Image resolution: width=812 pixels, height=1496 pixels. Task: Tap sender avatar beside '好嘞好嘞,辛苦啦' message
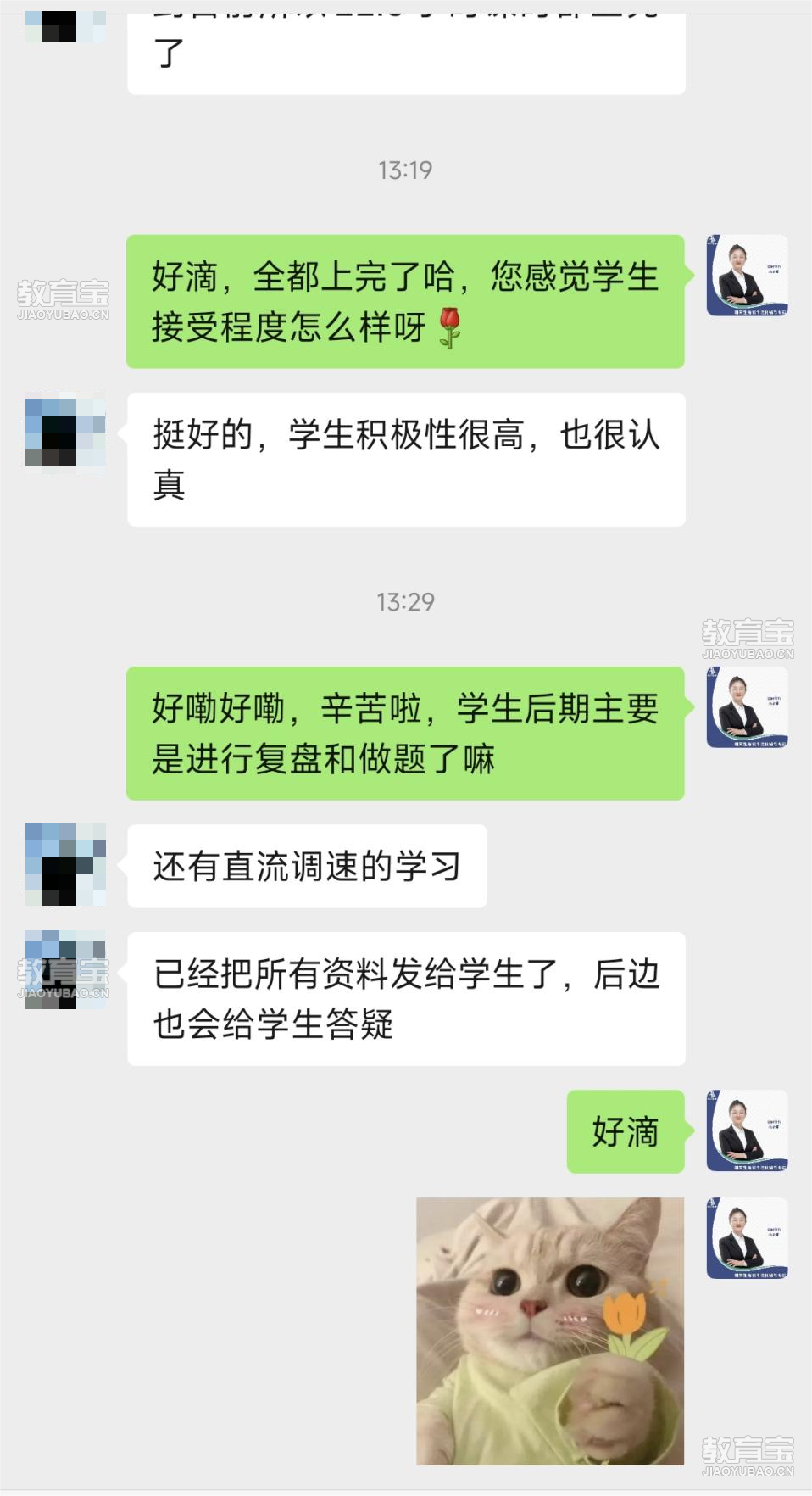tap(747, 707)
